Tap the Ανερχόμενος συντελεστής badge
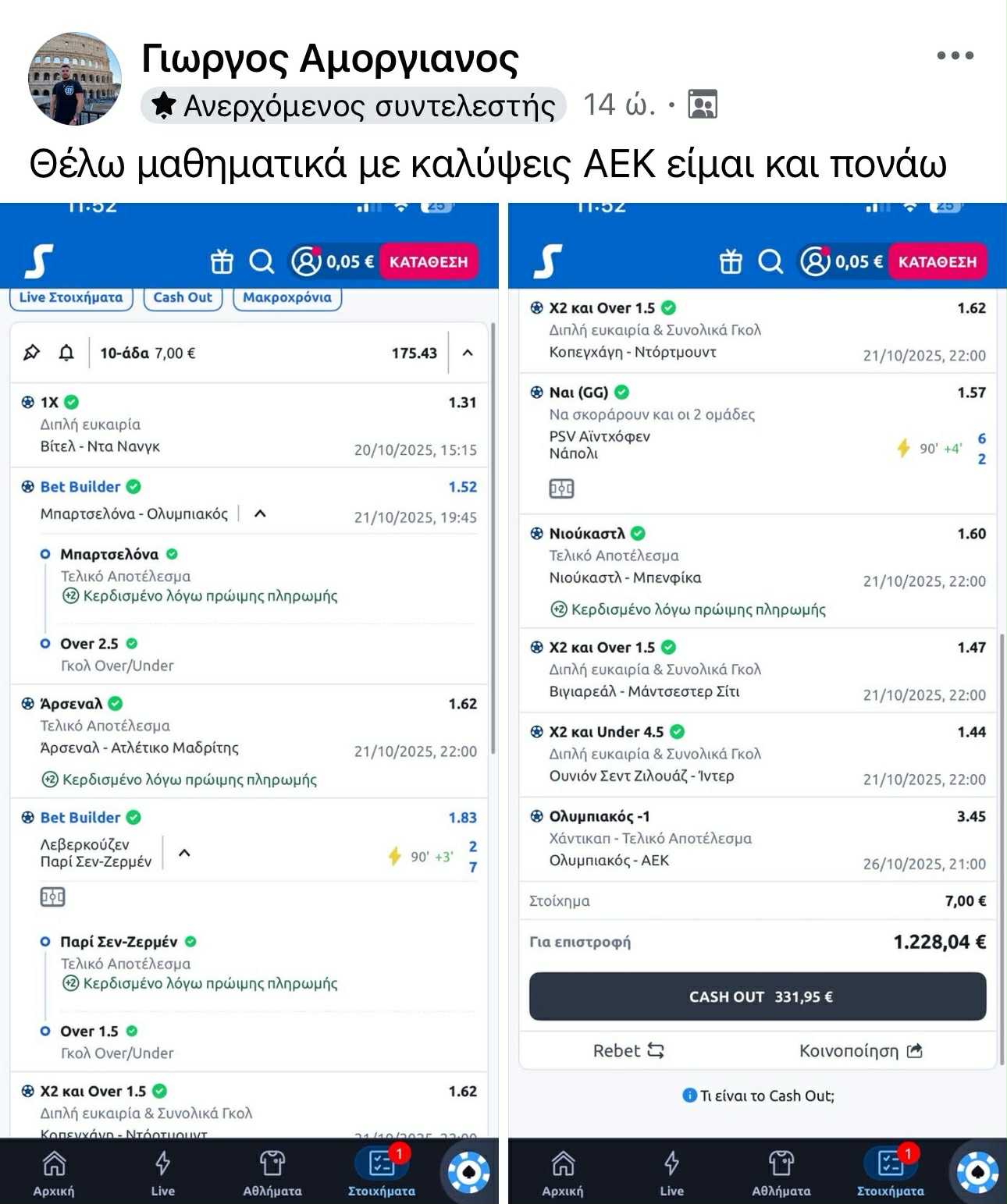The image size is (1007, 1204). [354, 105]
